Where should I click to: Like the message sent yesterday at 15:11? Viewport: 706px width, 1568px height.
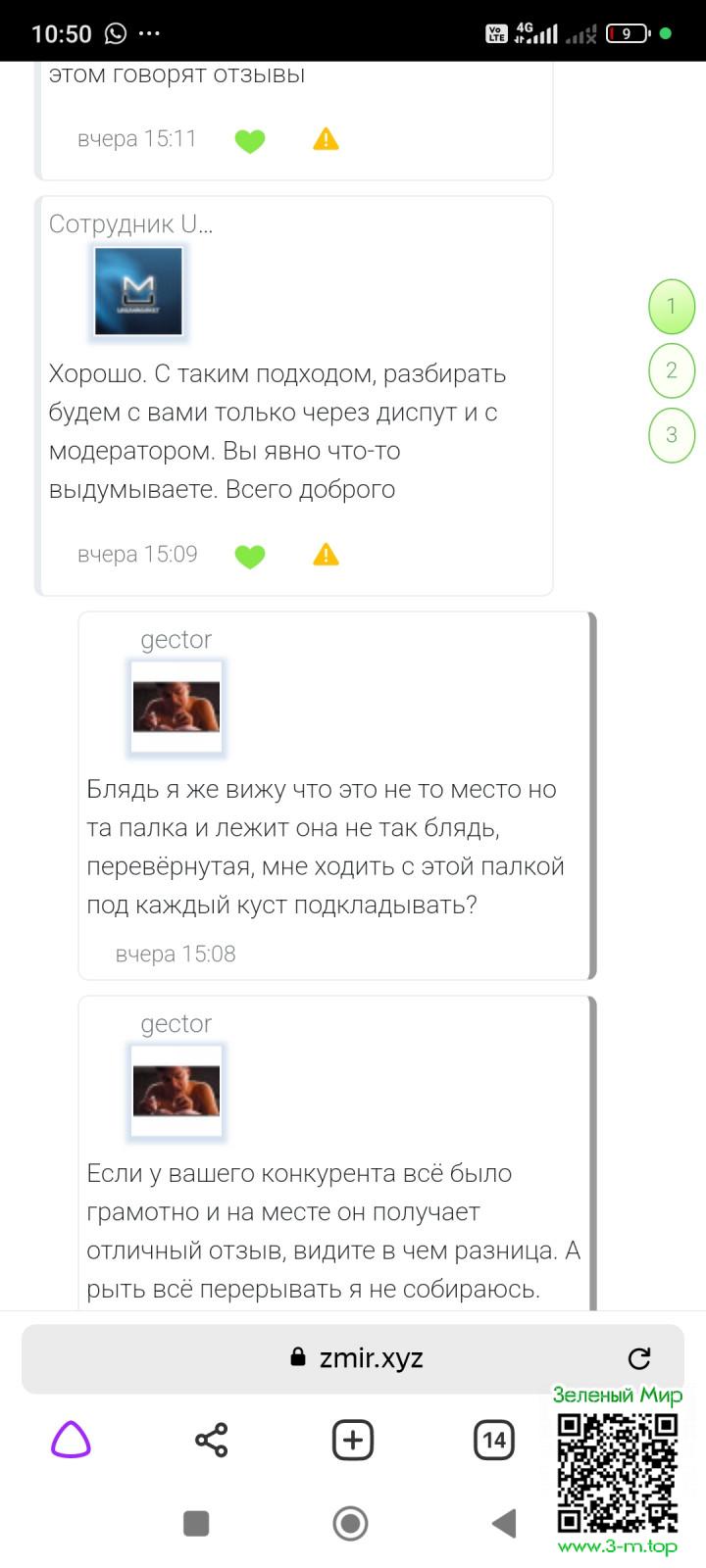coord(250,140)
